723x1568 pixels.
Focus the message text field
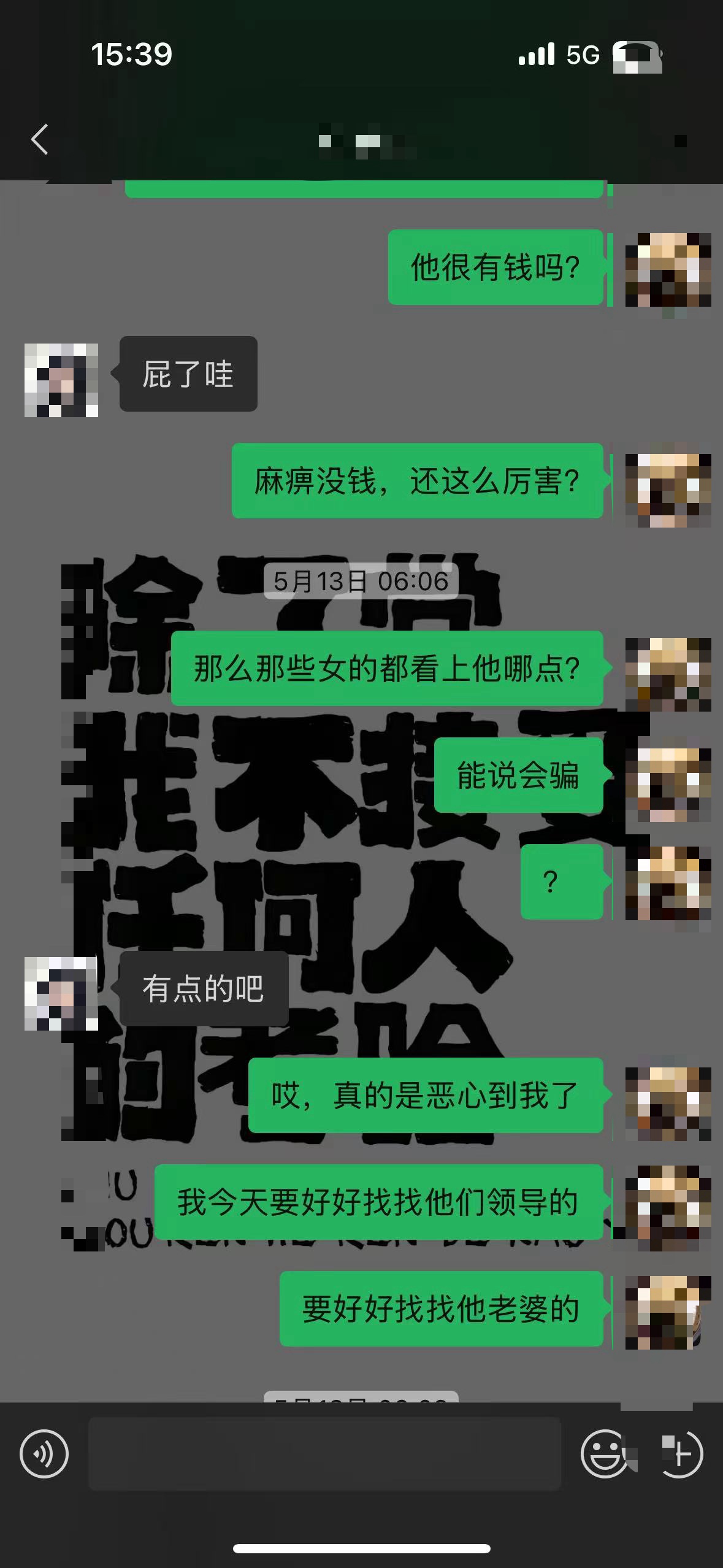point(324,1453)
